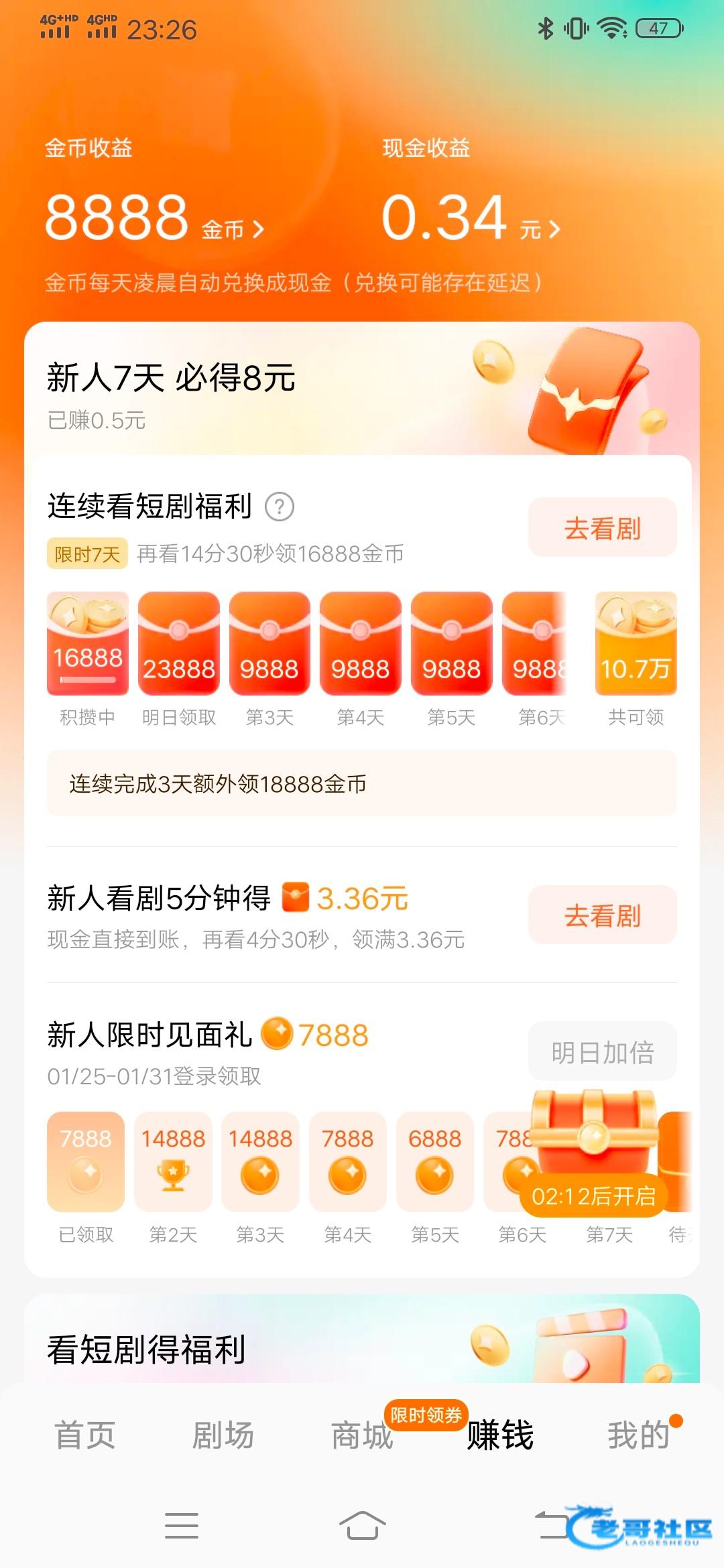724x1568 pixels.
Task: Go to the 我的 tab
Action: [x=638, y=1435]
